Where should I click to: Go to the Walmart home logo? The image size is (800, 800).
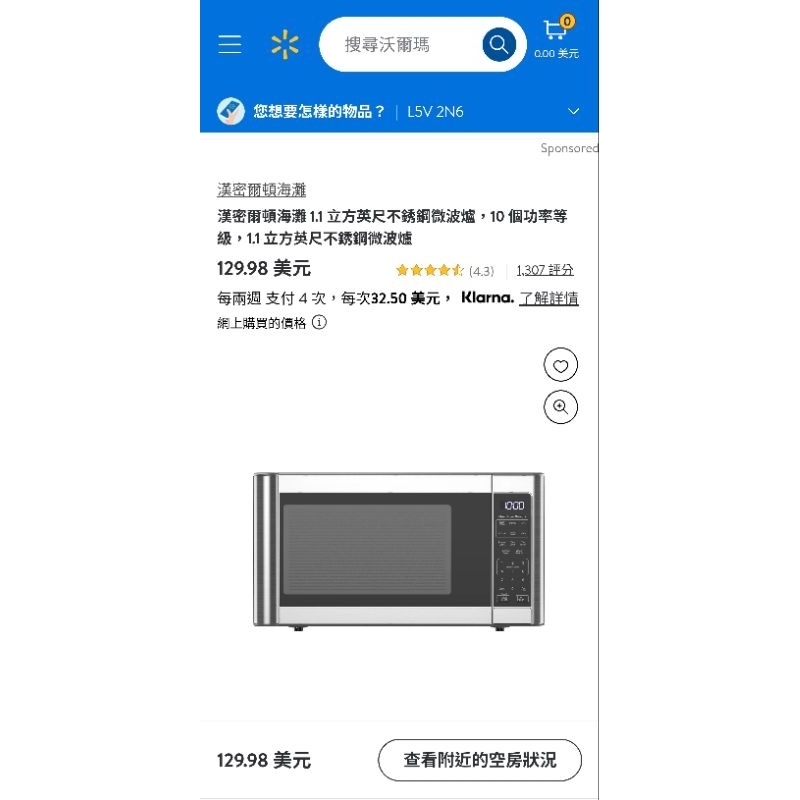285,44
